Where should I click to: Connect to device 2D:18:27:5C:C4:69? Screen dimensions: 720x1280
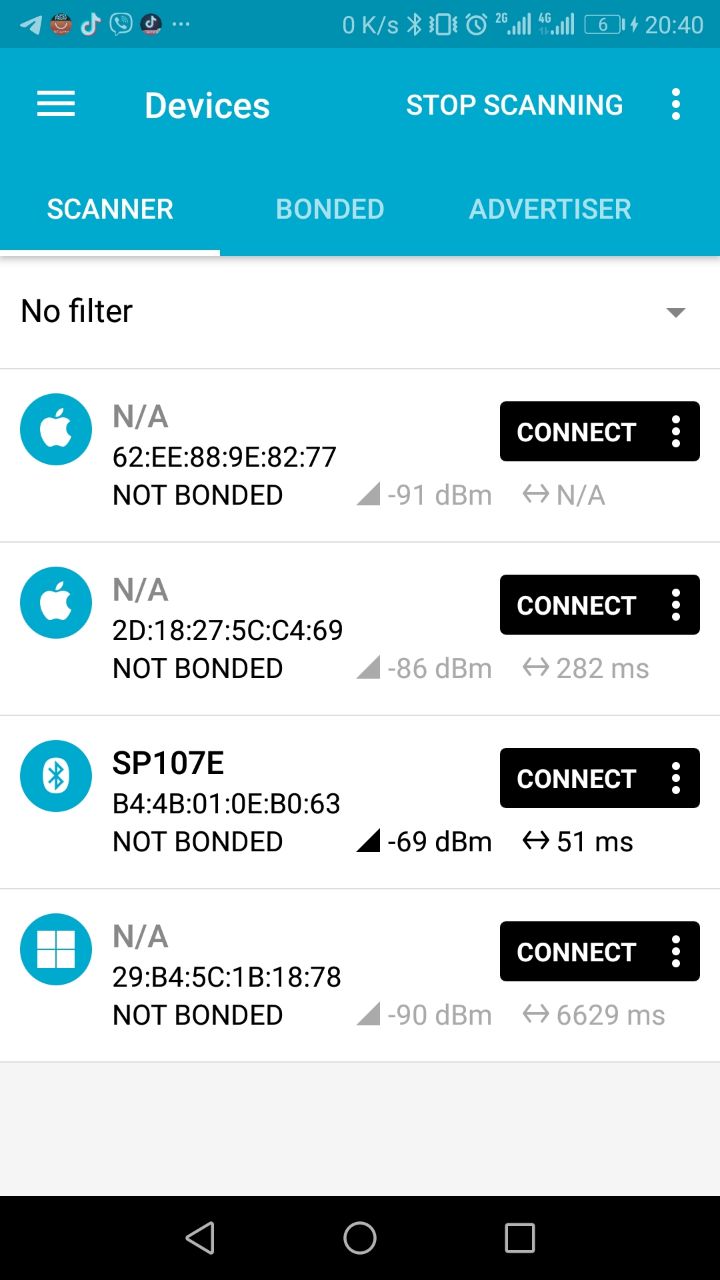point(576,605)
